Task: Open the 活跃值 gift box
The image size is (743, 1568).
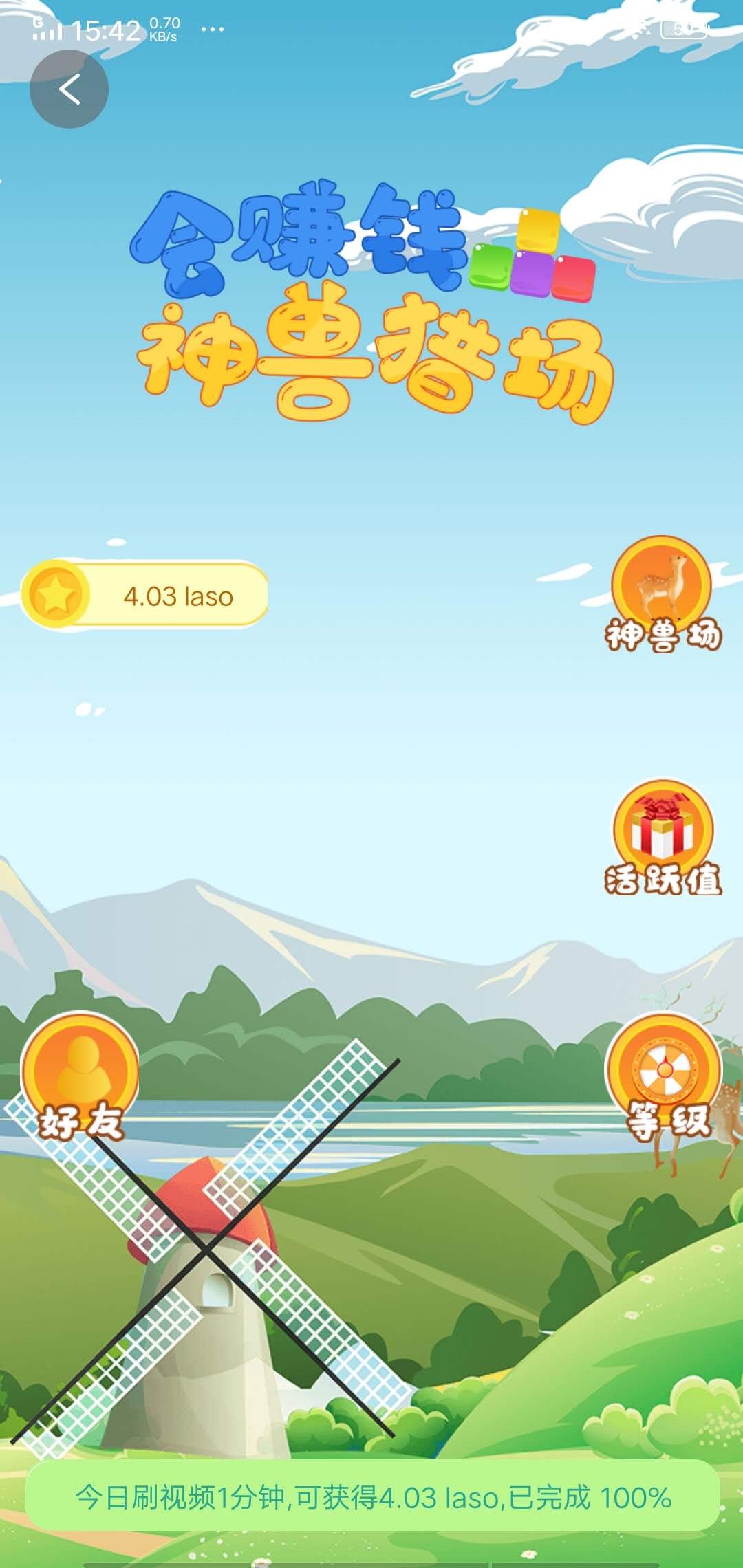Action: click(663, 836)
